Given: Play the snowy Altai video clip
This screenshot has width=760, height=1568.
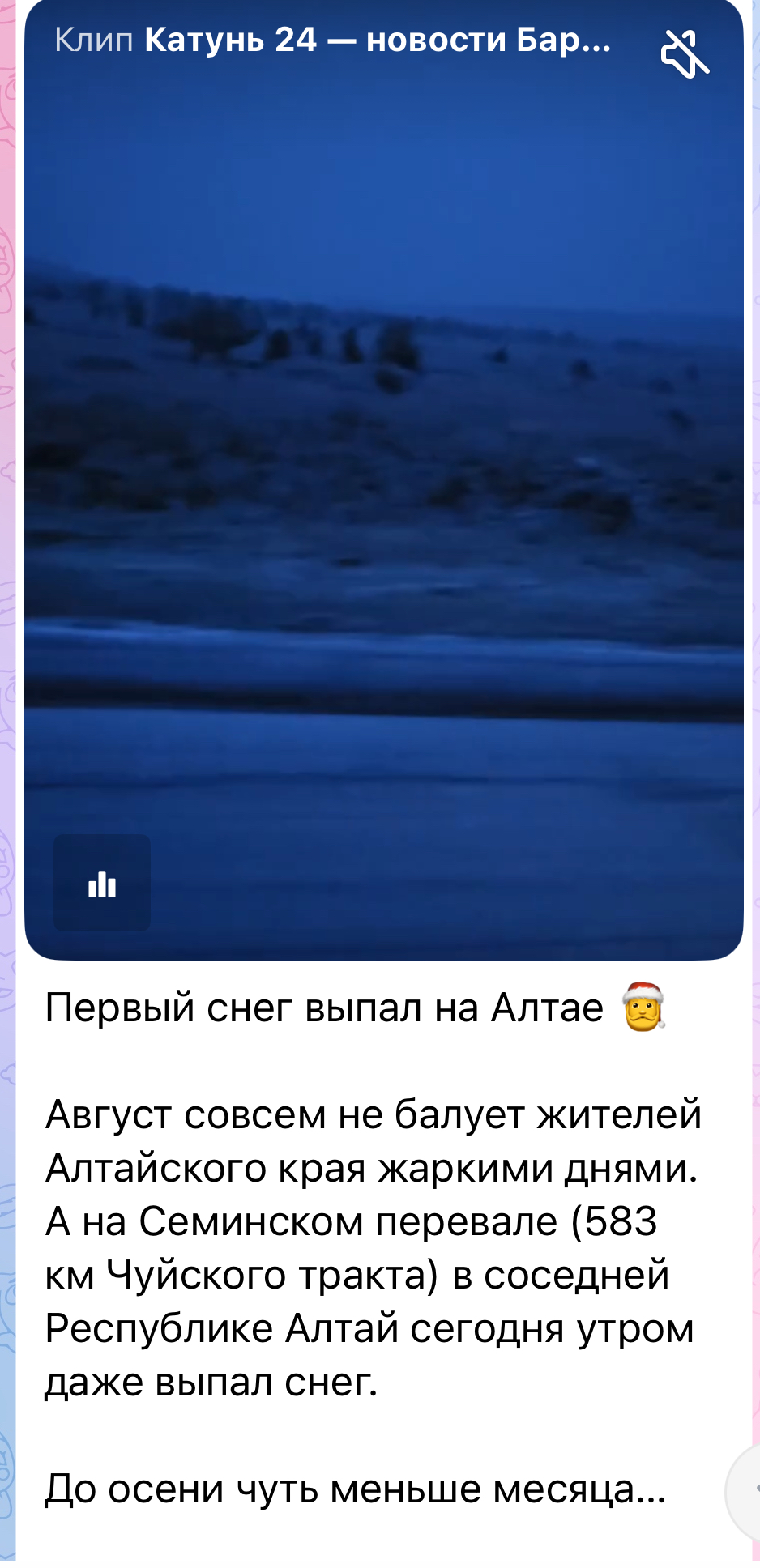Looking at the screenshot, I should point(383,486).
